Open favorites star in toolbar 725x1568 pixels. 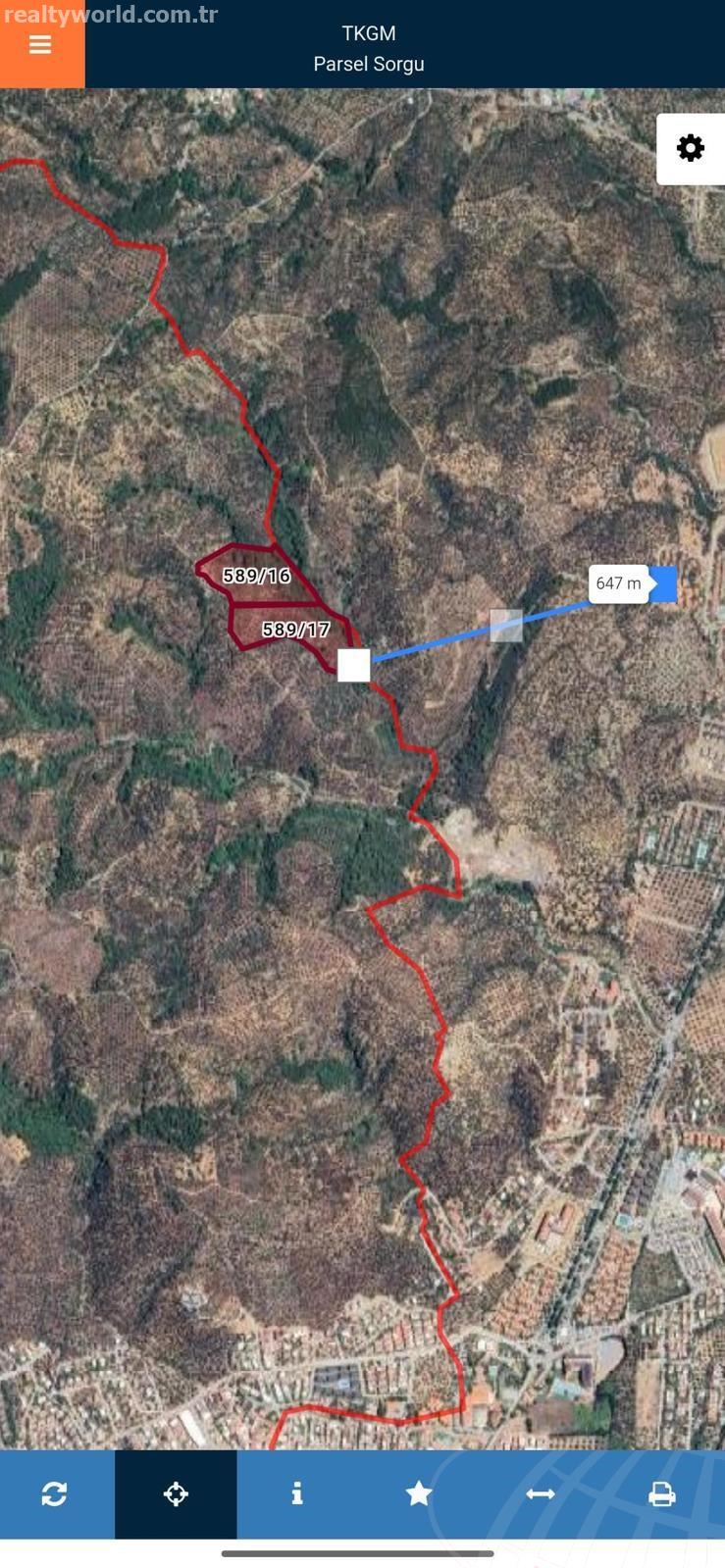click(419, 1493)
